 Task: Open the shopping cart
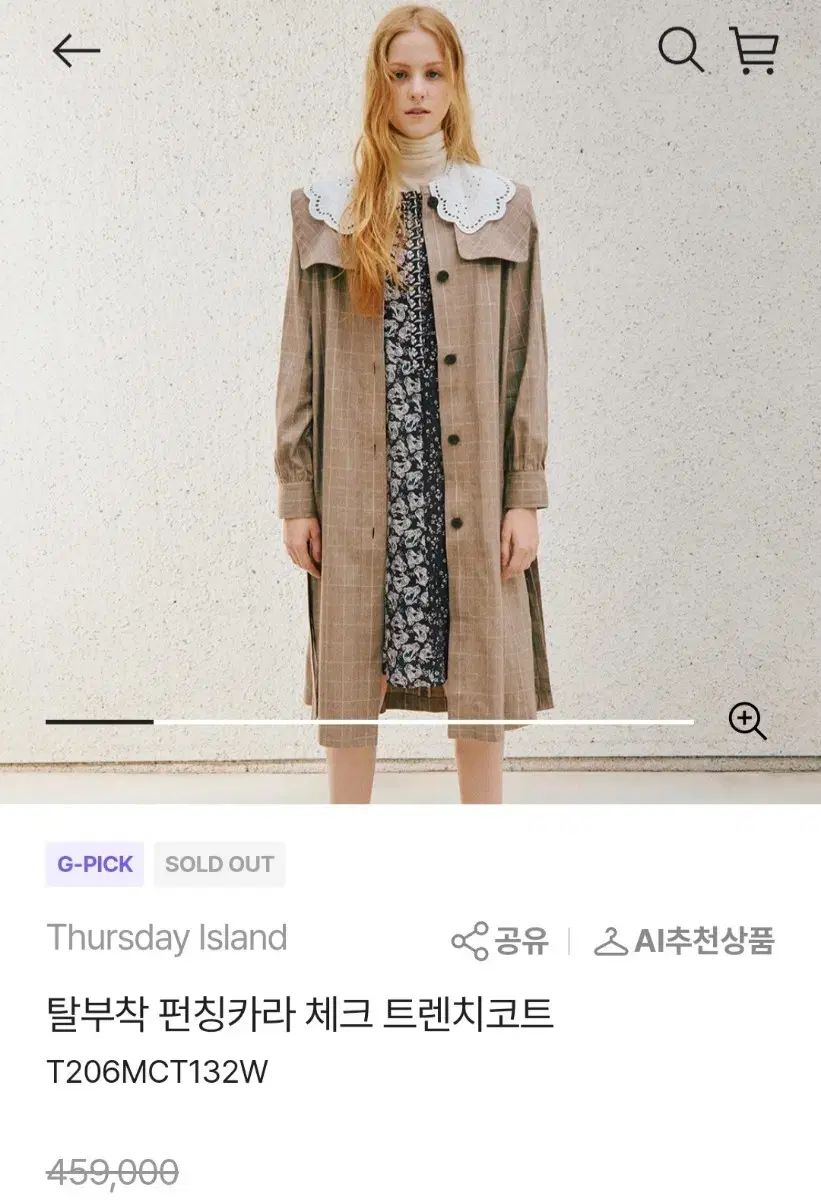tap(753, 50)
